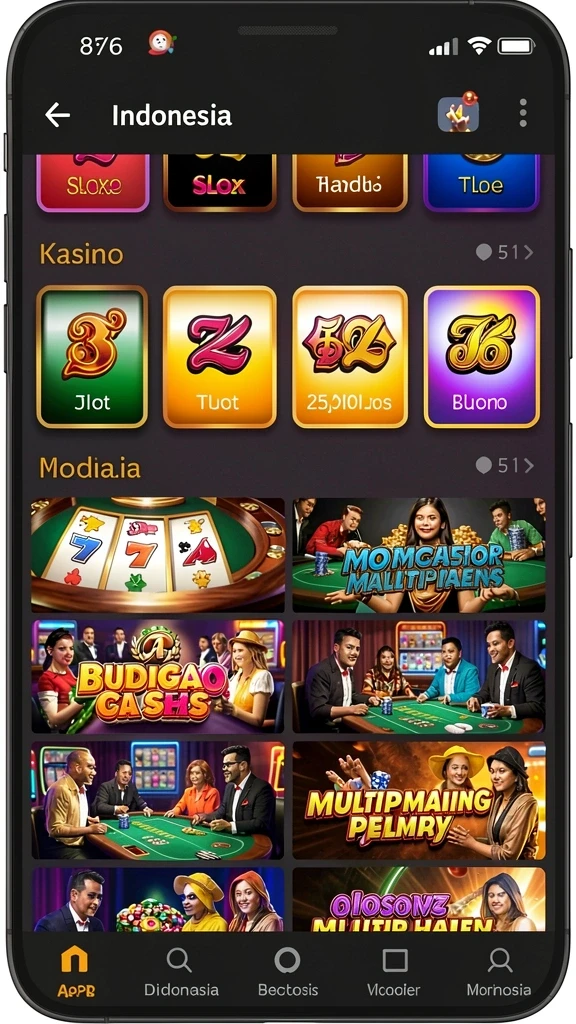Go back using the arrow beside Indonesia

point(57,116)
